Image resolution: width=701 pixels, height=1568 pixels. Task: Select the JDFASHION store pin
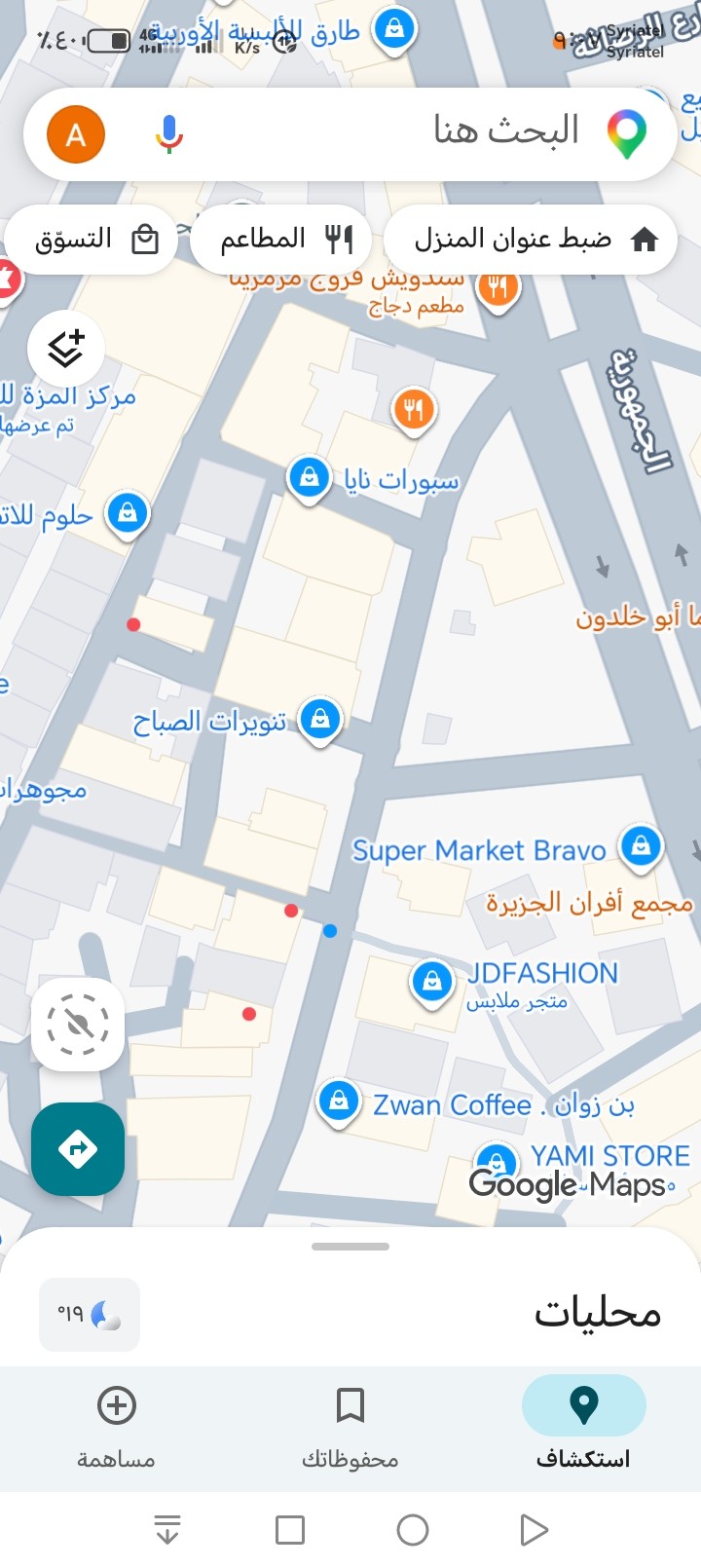pos(432,982)
